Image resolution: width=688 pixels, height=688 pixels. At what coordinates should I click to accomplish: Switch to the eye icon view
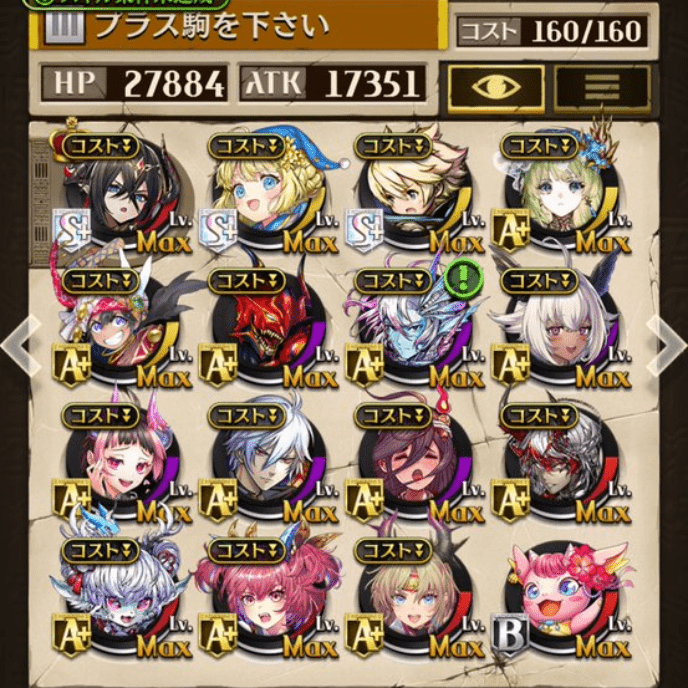(496, 88)
